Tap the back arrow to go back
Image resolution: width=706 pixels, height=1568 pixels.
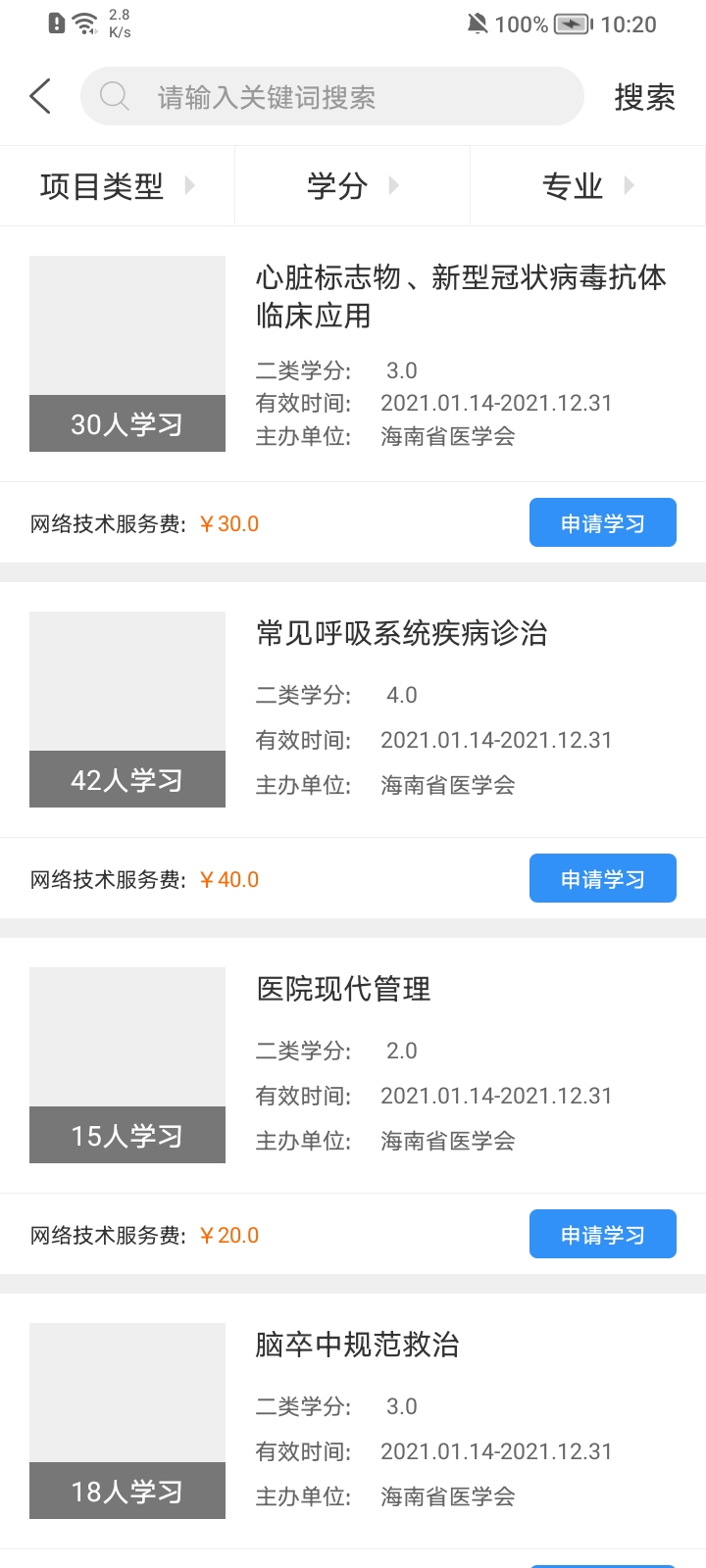[39, 96]
